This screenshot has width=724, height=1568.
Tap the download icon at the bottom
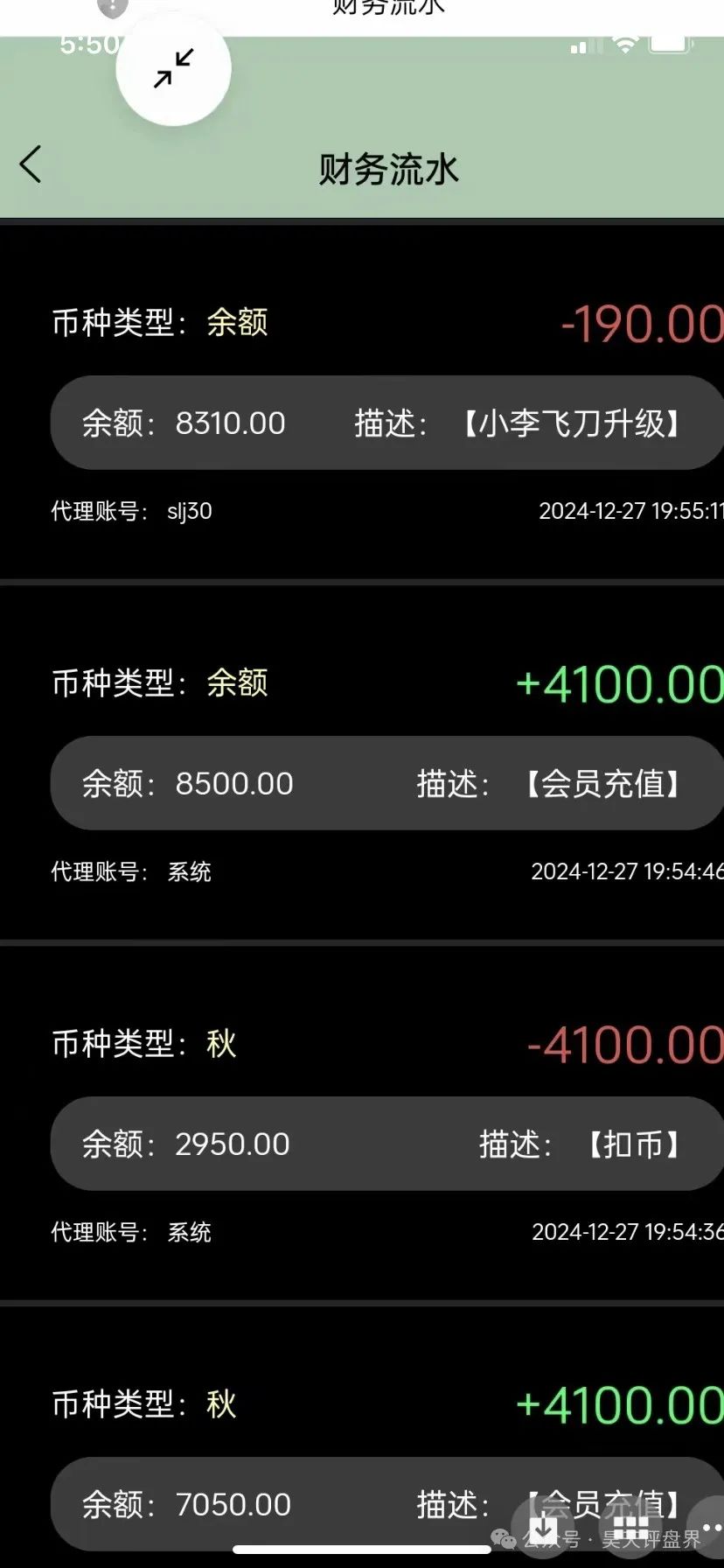click(x=543, y=1529)
